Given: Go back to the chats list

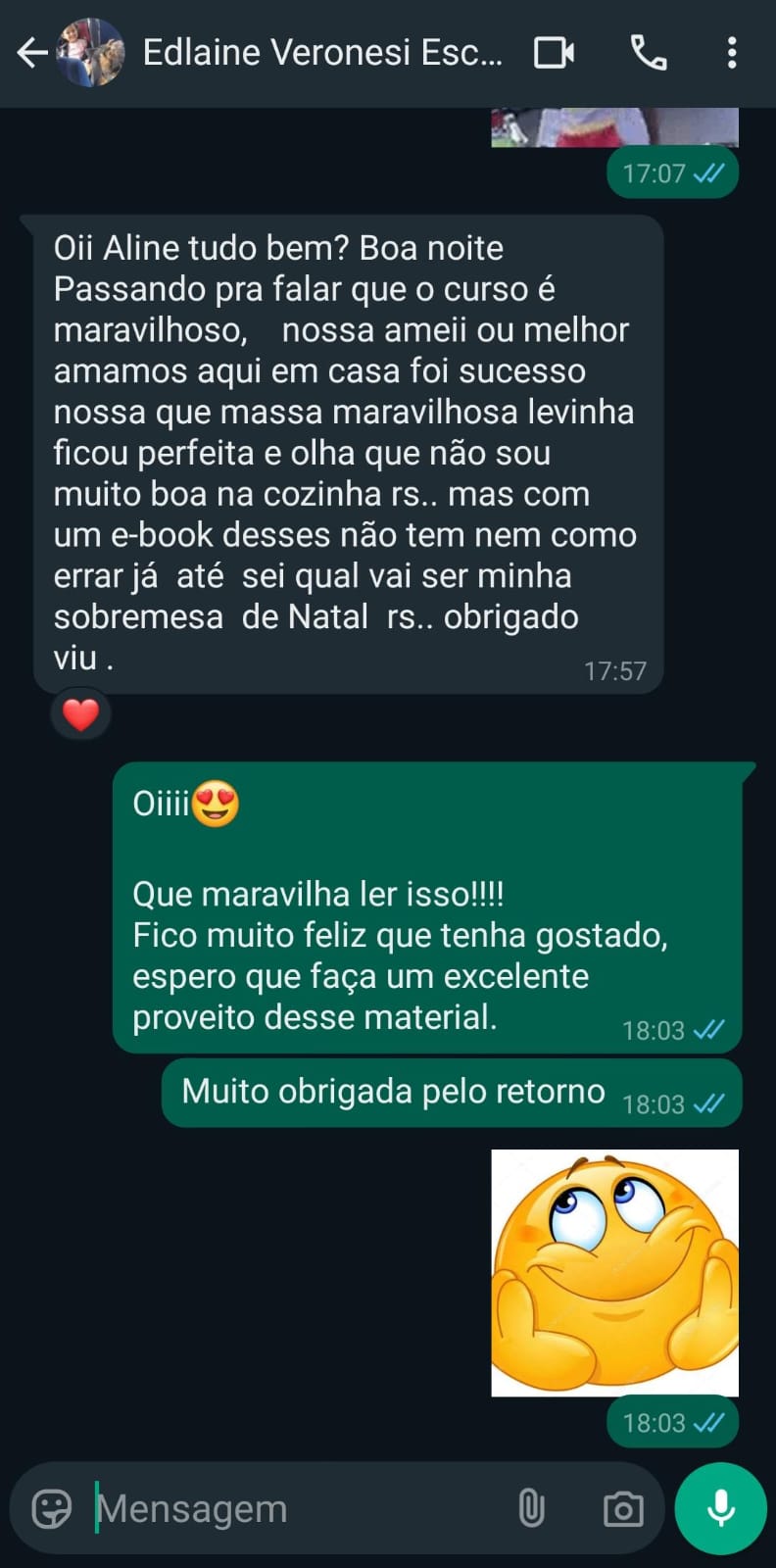Looking at the screenshot, I should pos(32,53).
